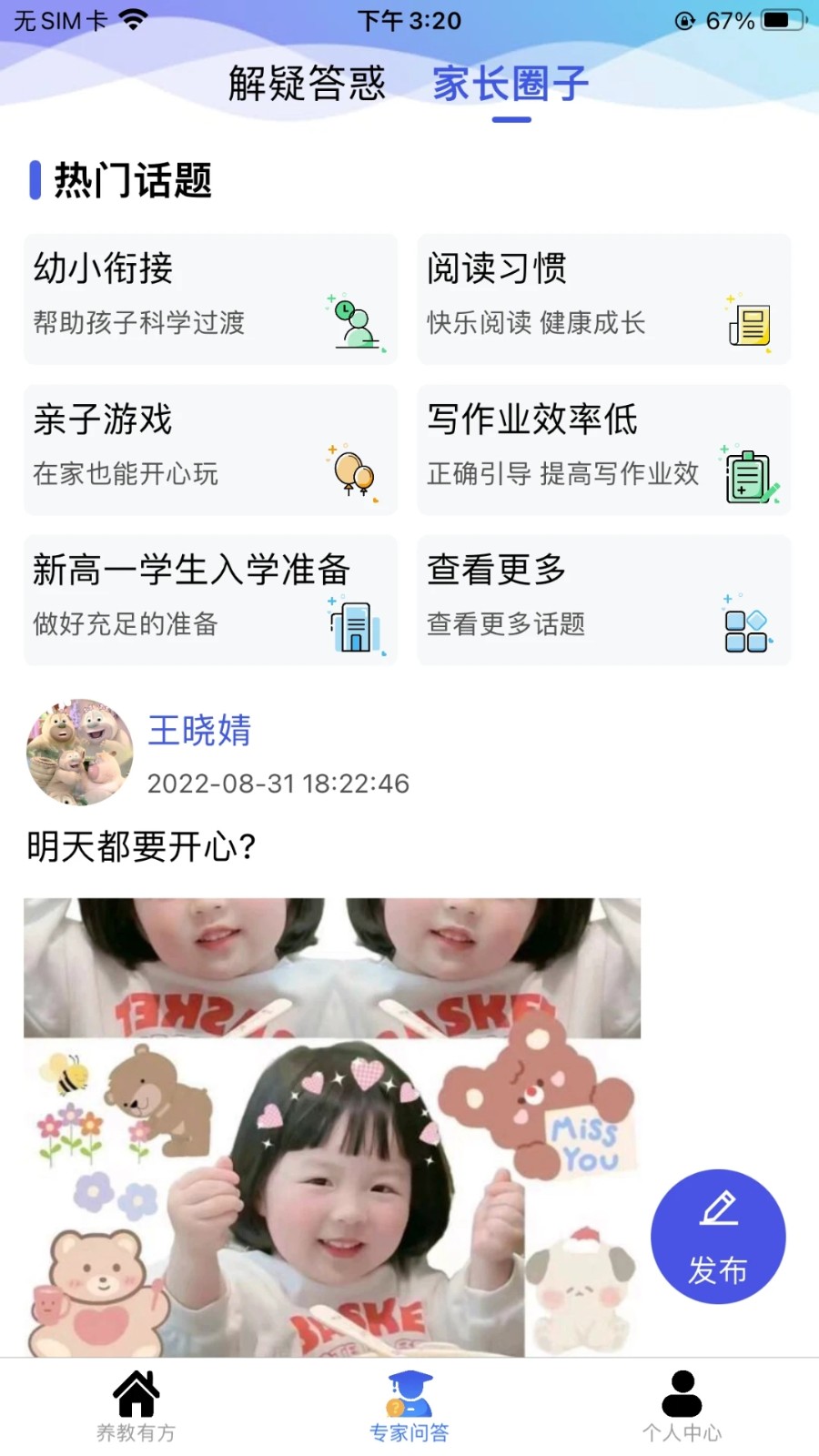The image size is (819, 1456).
Task: Select the 家长圈子 tab
Action: pos(511,84)
